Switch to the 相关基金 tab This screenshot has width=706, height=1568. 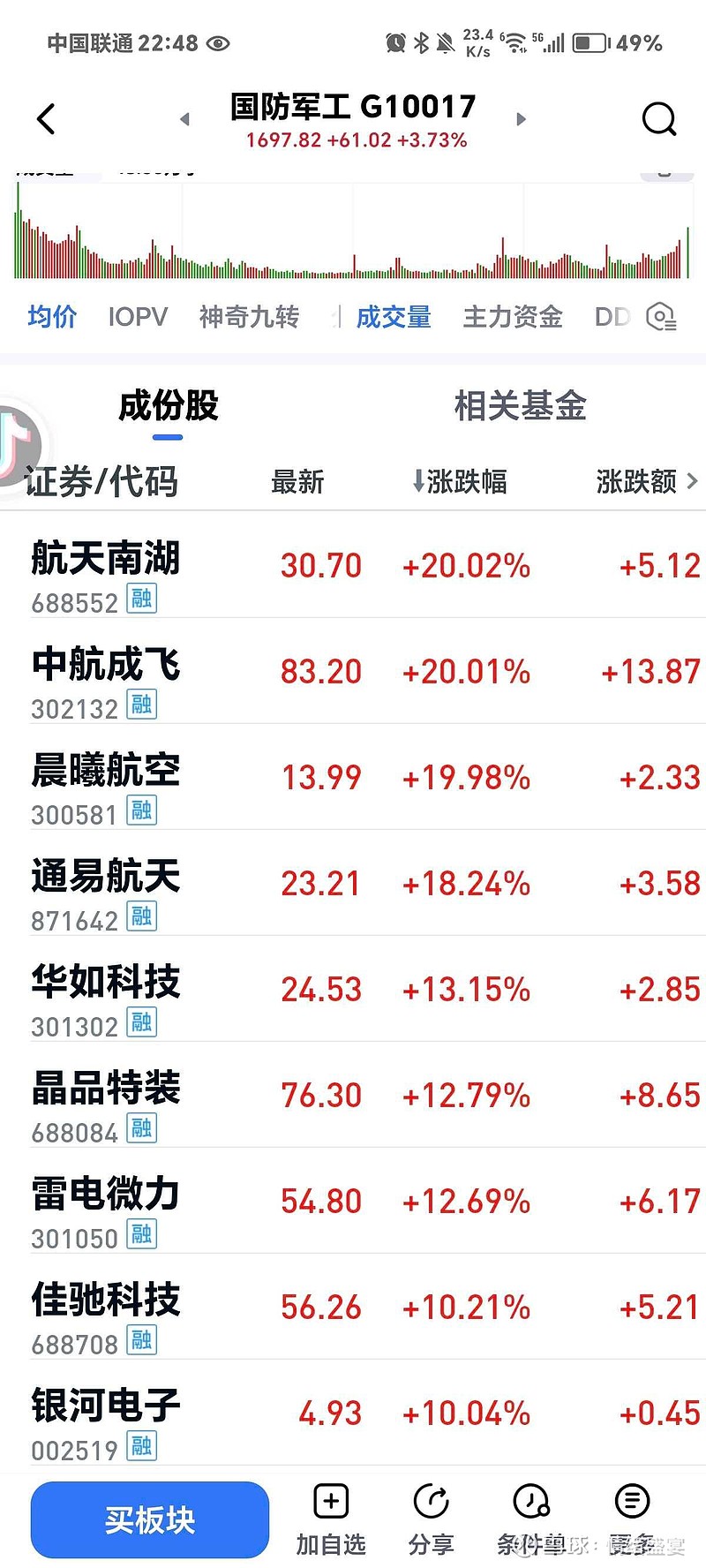click(521, 407)
